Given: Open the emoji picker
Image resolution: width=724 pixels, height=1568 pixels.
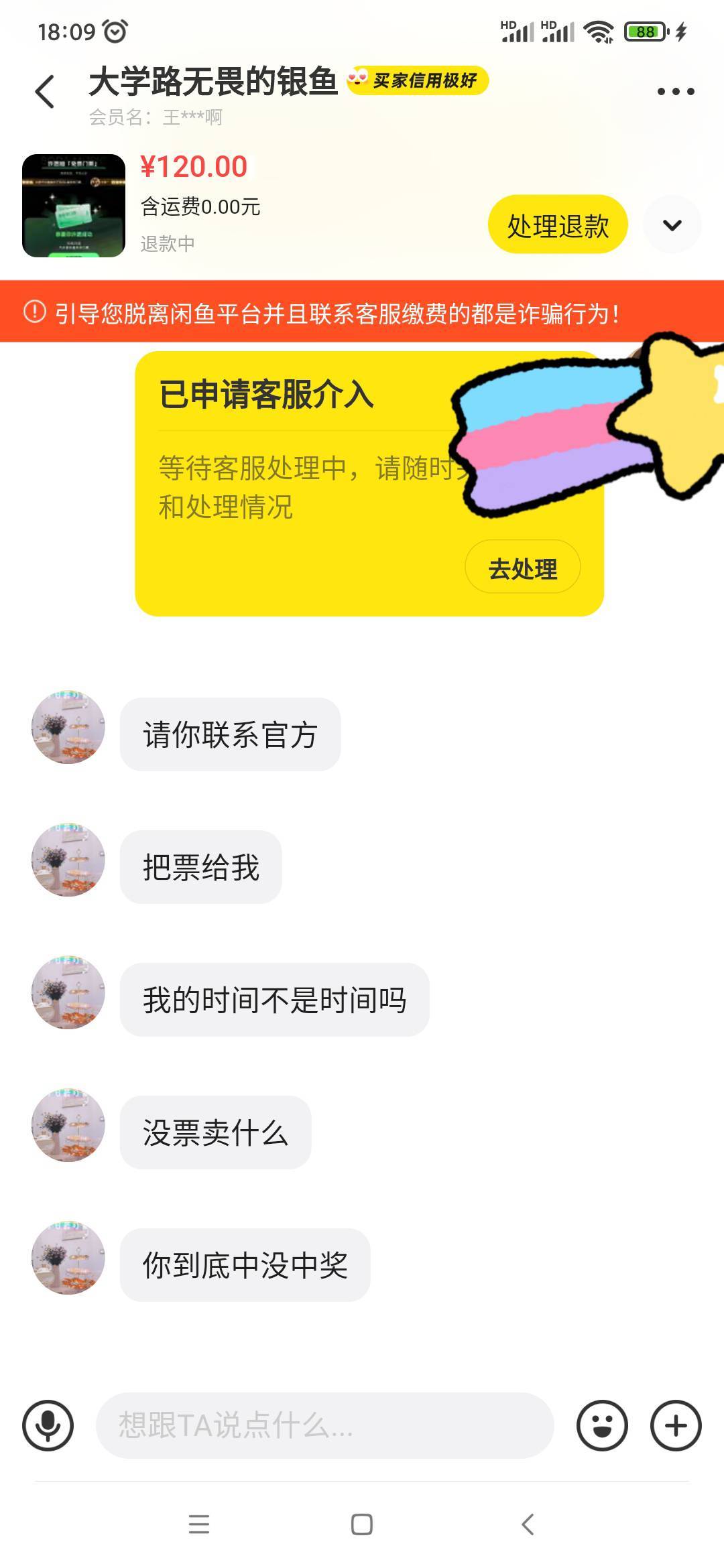Looking at the screenshot, I should click(602, 1425).
